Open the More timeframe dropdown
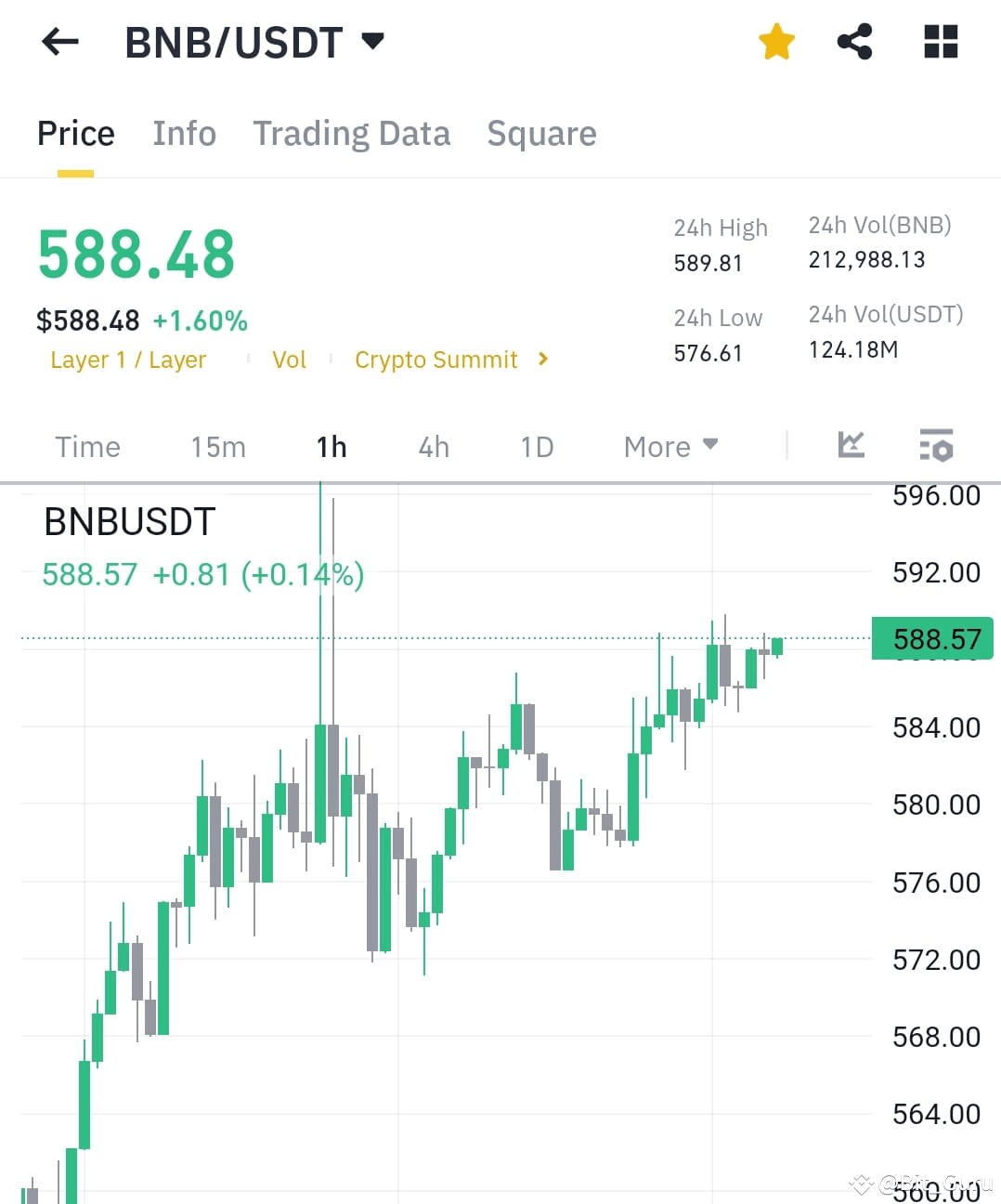This screenshot has height=1204, width=1001. point(669,447)
